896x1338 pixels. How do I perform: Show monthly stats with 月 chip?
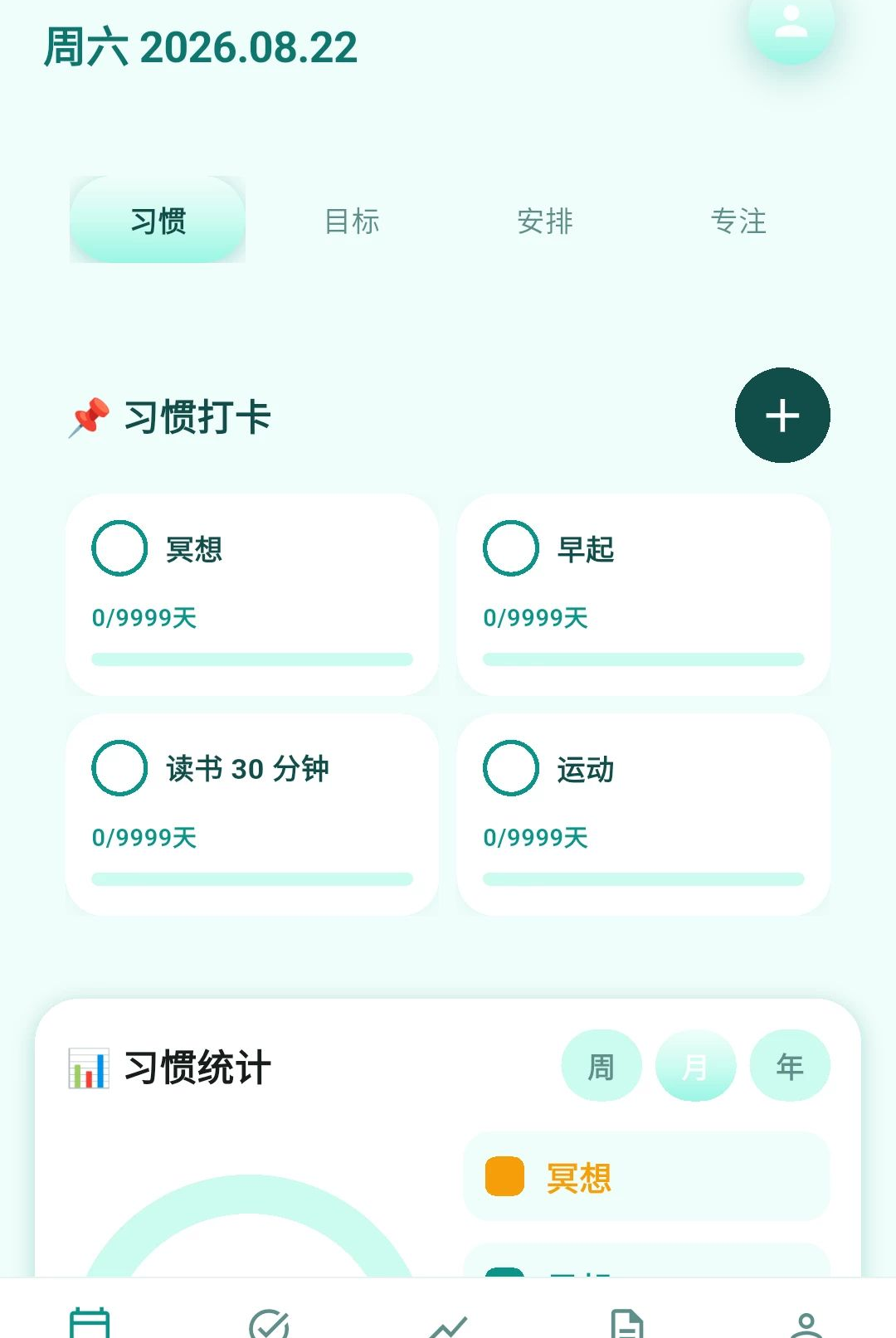point(695,1066)
